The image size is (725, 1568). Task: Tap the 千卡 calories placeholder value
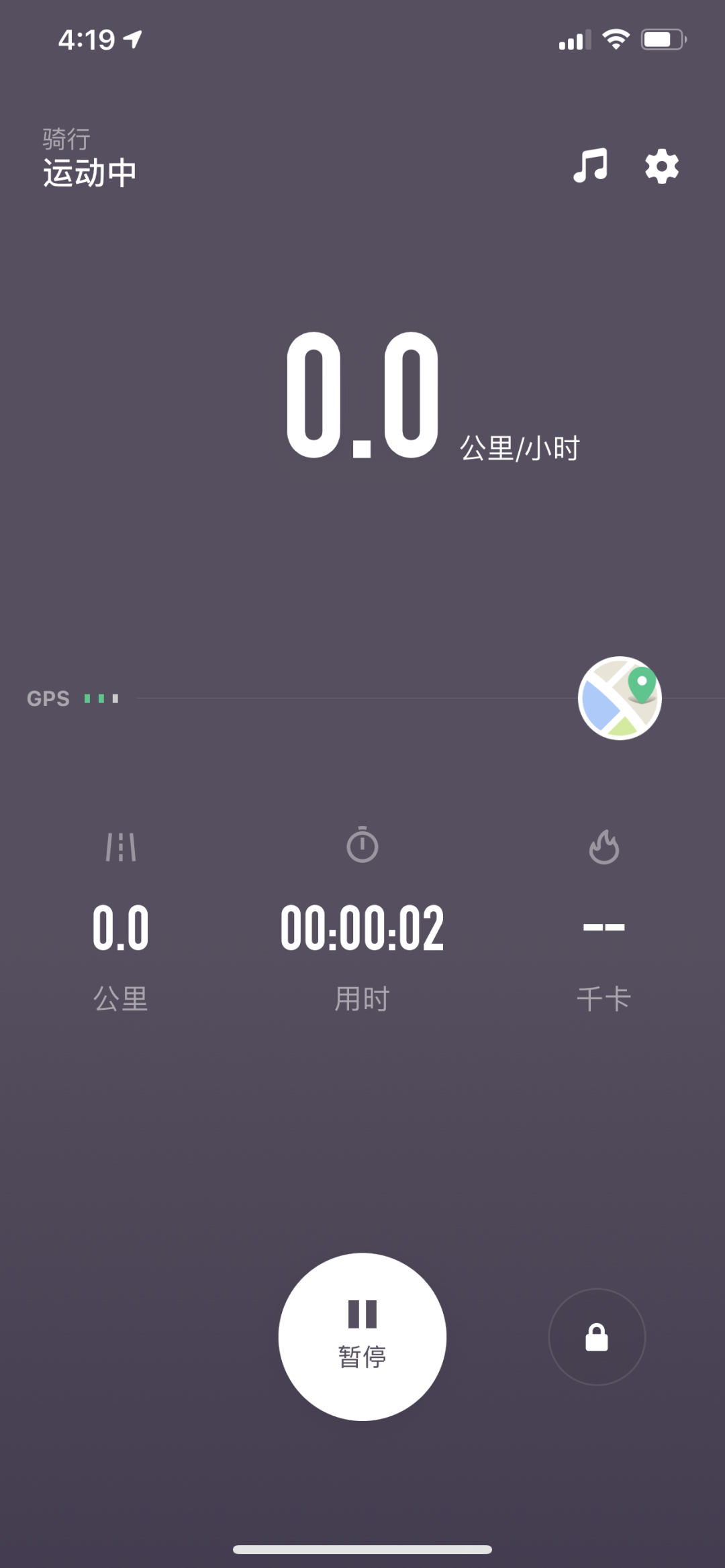[x=605, y=926]
